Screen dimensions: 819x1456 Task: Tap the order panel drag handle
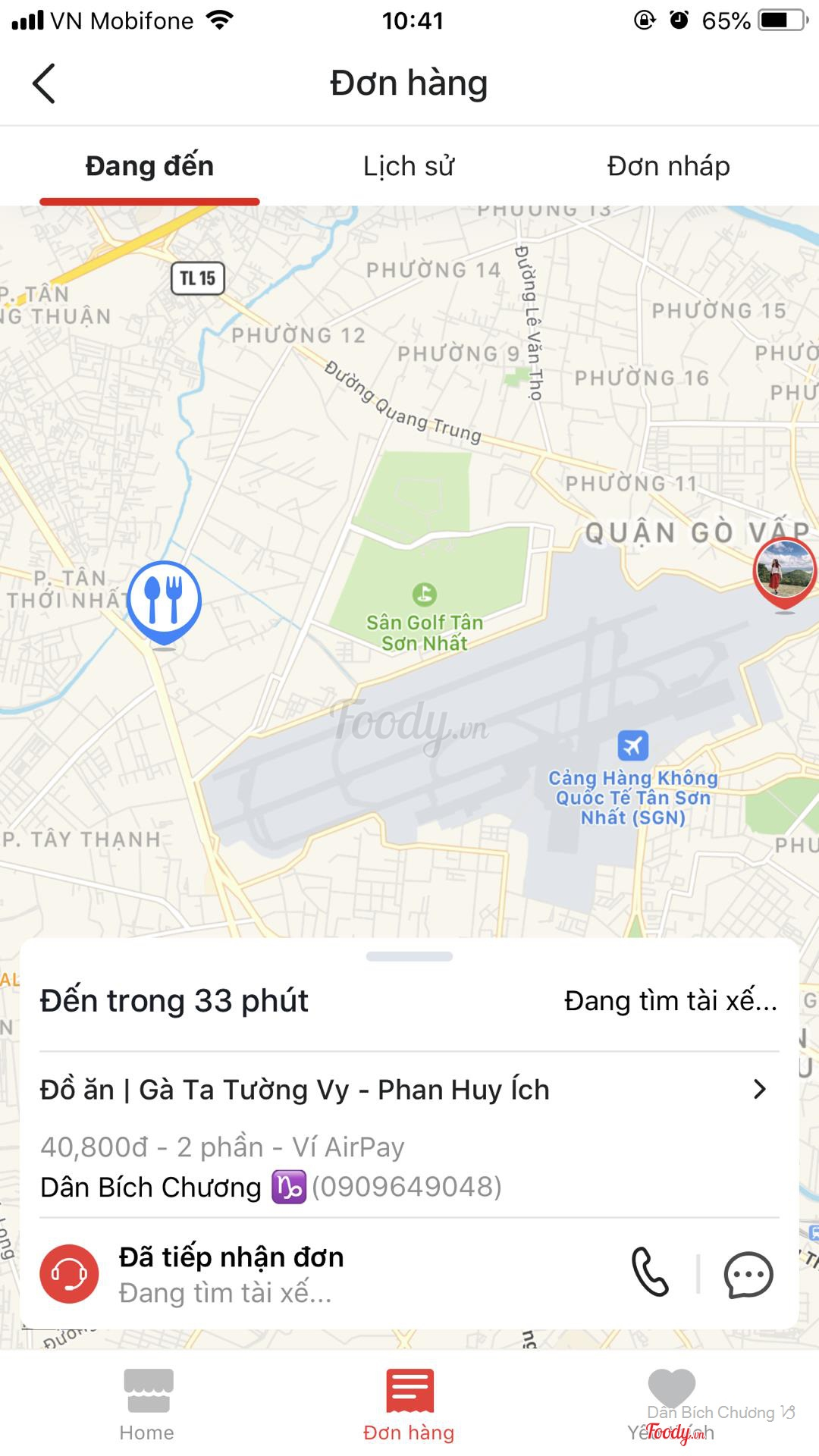[409, 956]
